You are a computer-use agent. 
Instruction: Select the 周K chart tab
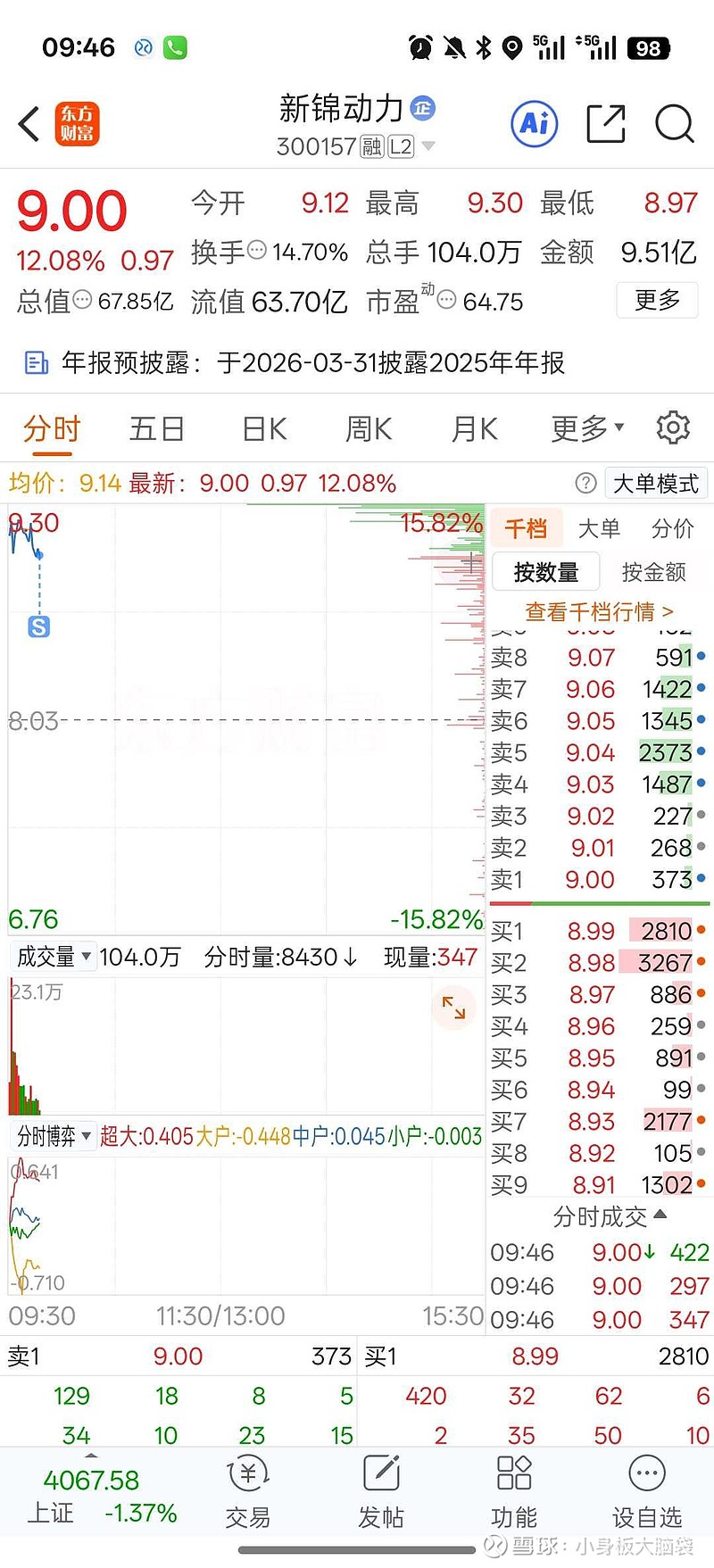(x=369, y=429)
